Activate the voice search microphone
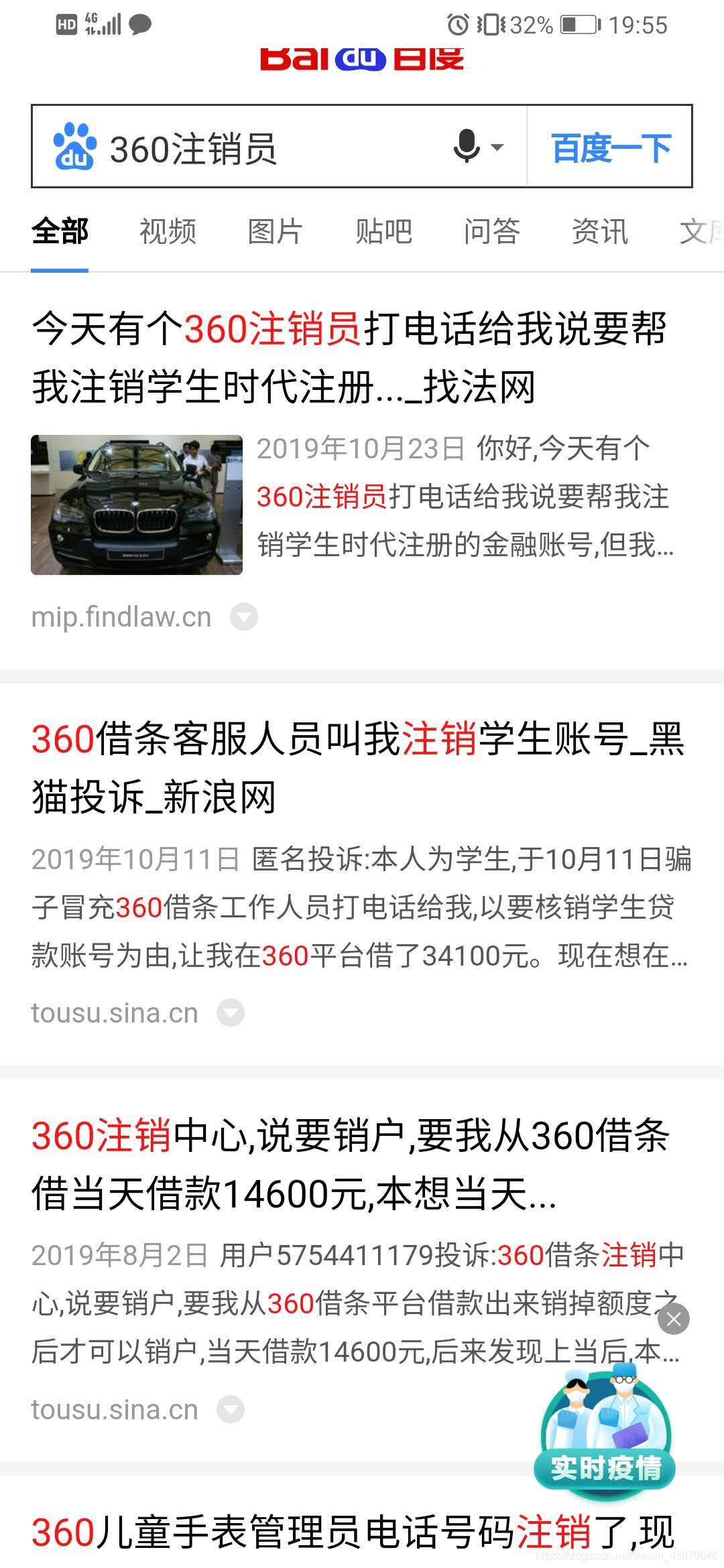 click(x=467, y=146)
